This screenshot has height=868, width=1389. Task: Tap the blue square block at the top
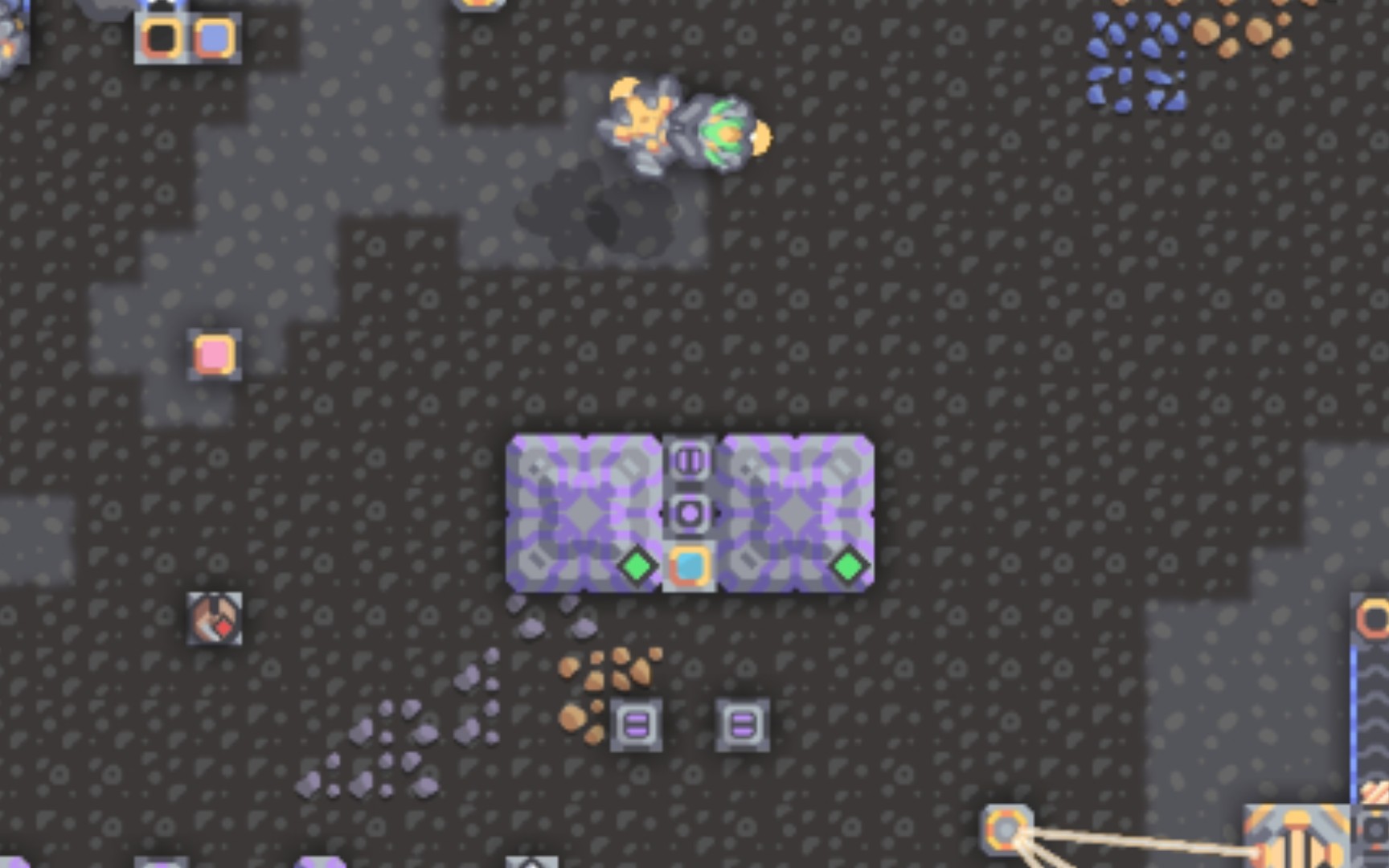(x=215, y=38)
